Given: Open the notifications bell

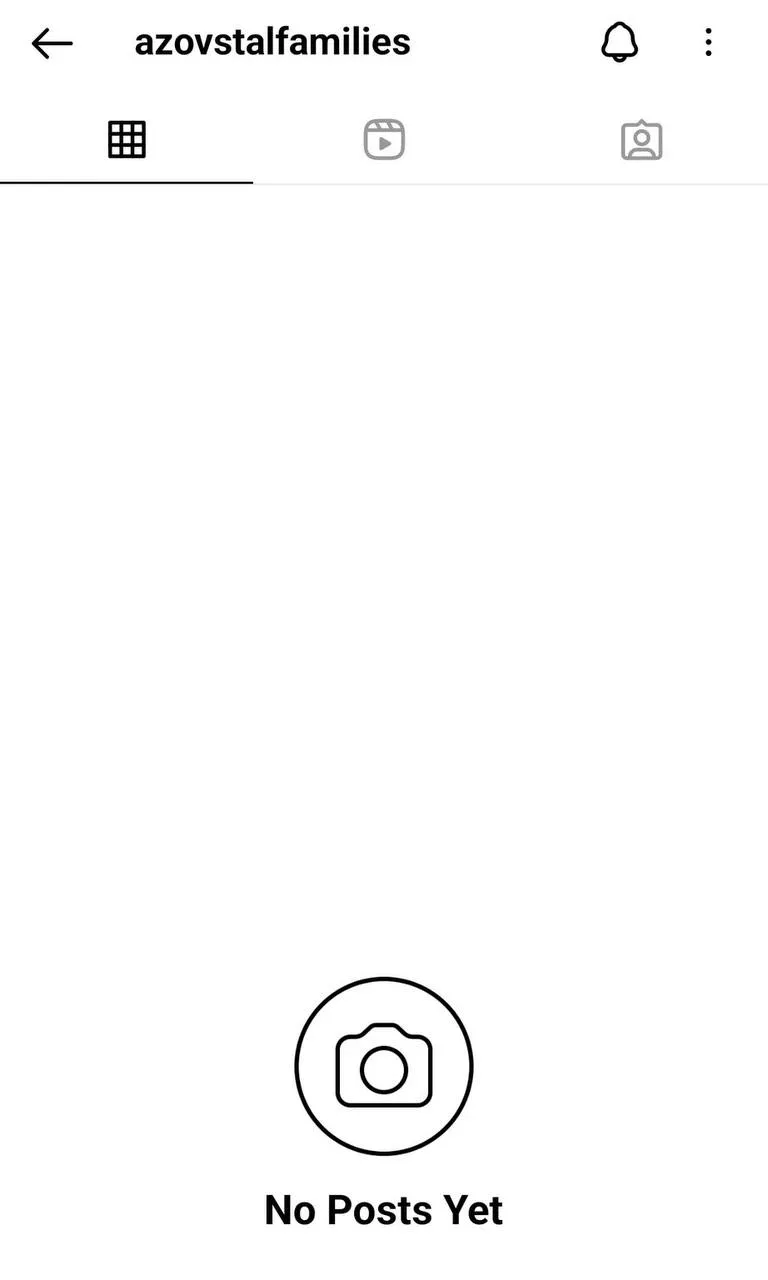Looking at the screenshot, I should coord(620,42).
